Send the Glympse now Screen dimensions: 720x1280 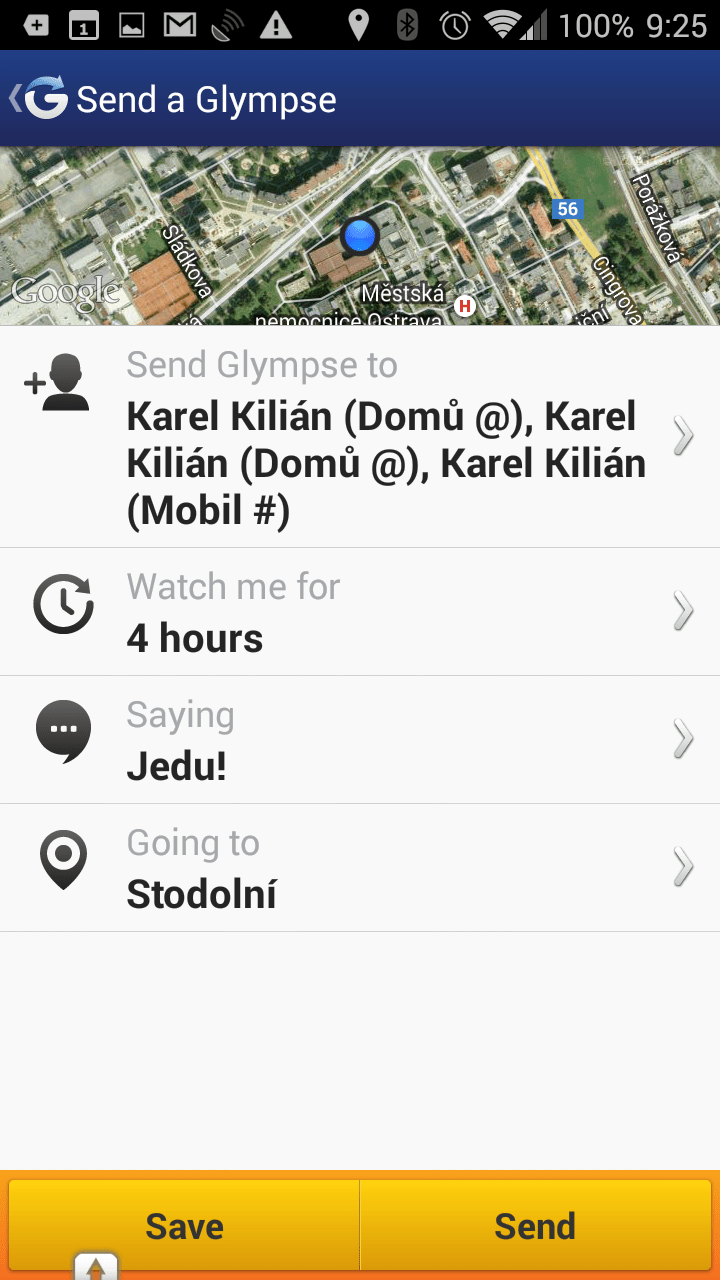[535, 1226]
